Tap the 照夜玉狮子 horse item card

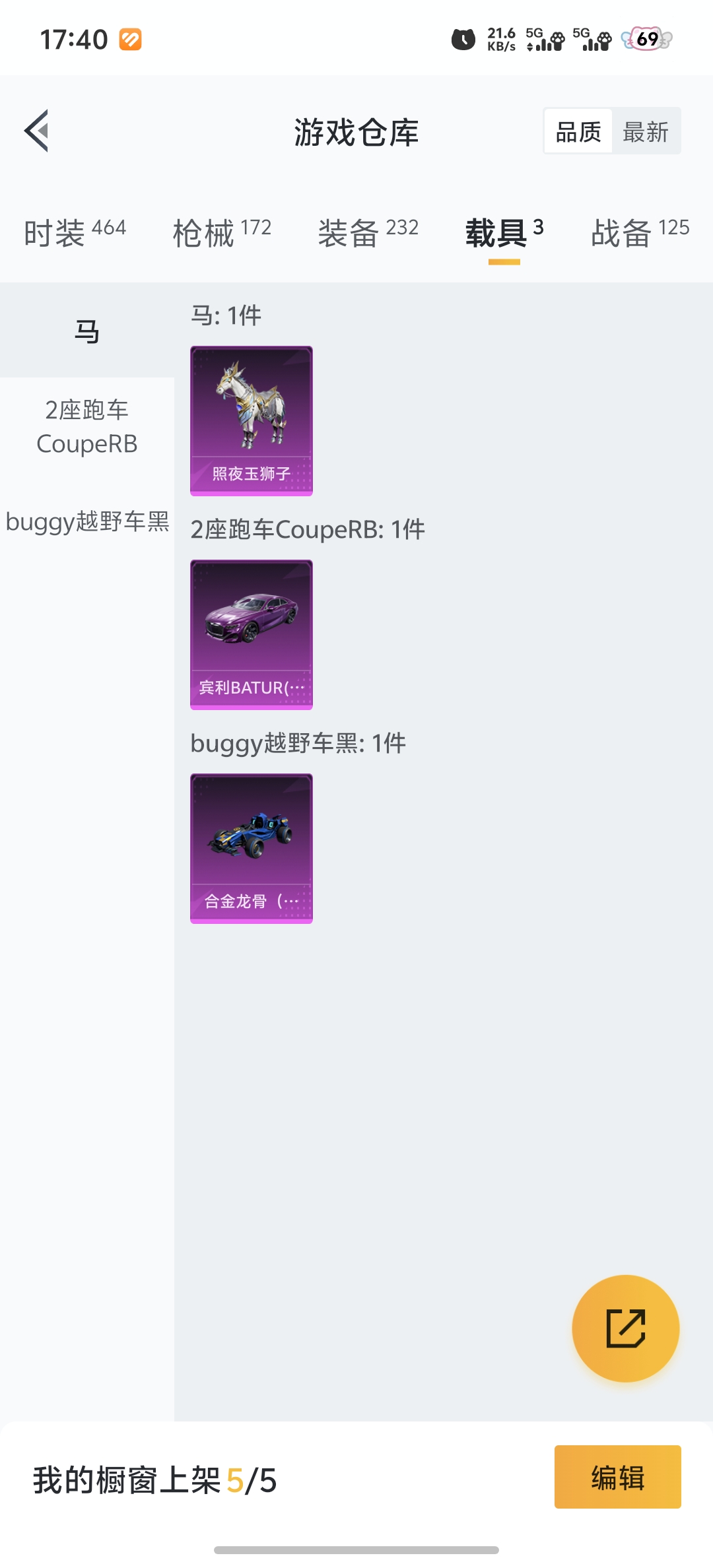point(251,421)
